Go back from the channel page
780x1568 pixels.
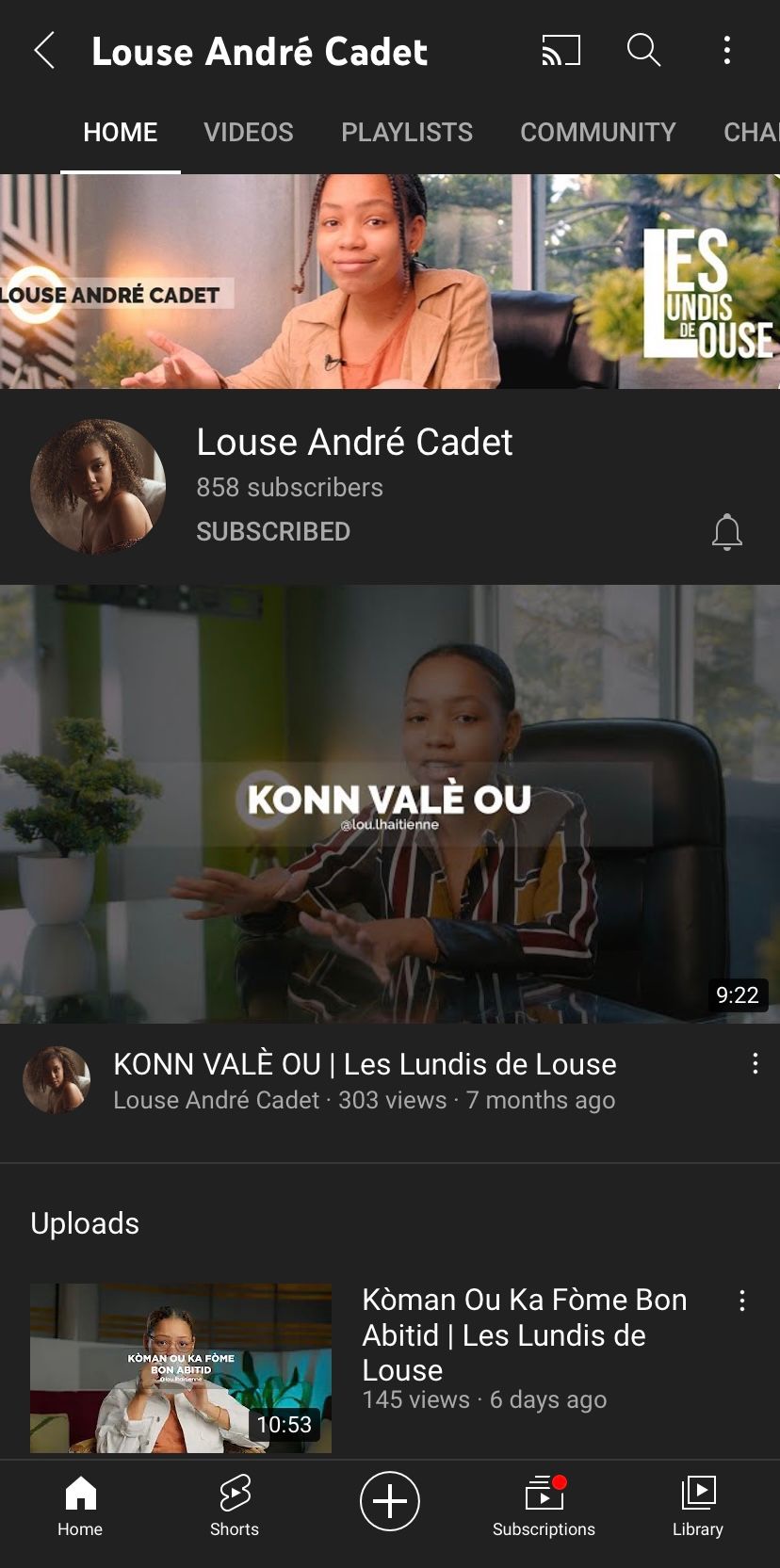click(x=44, y=51)
